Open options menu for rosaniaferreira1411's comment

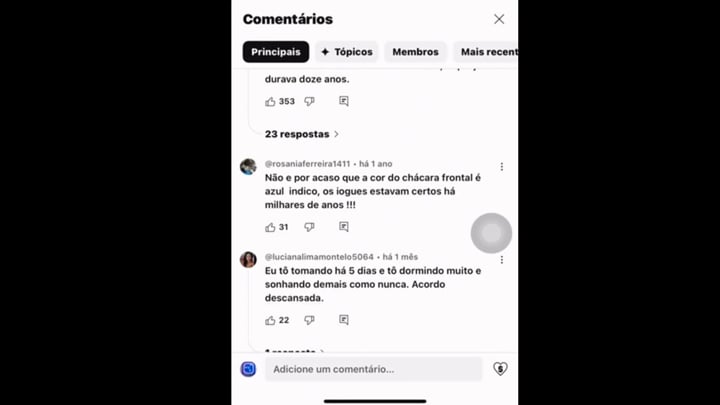(502, 167)
